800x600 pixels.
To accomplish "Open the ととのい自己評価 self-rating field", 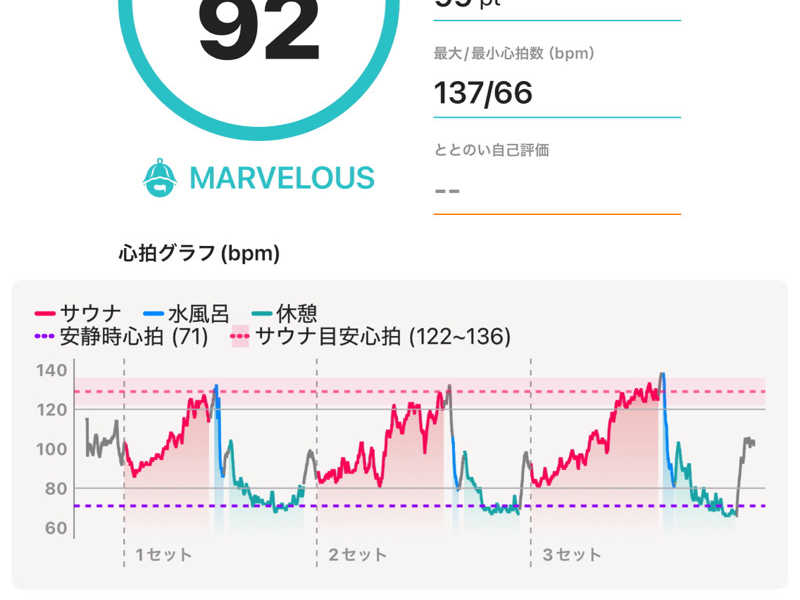I will (x=556, y=189).
